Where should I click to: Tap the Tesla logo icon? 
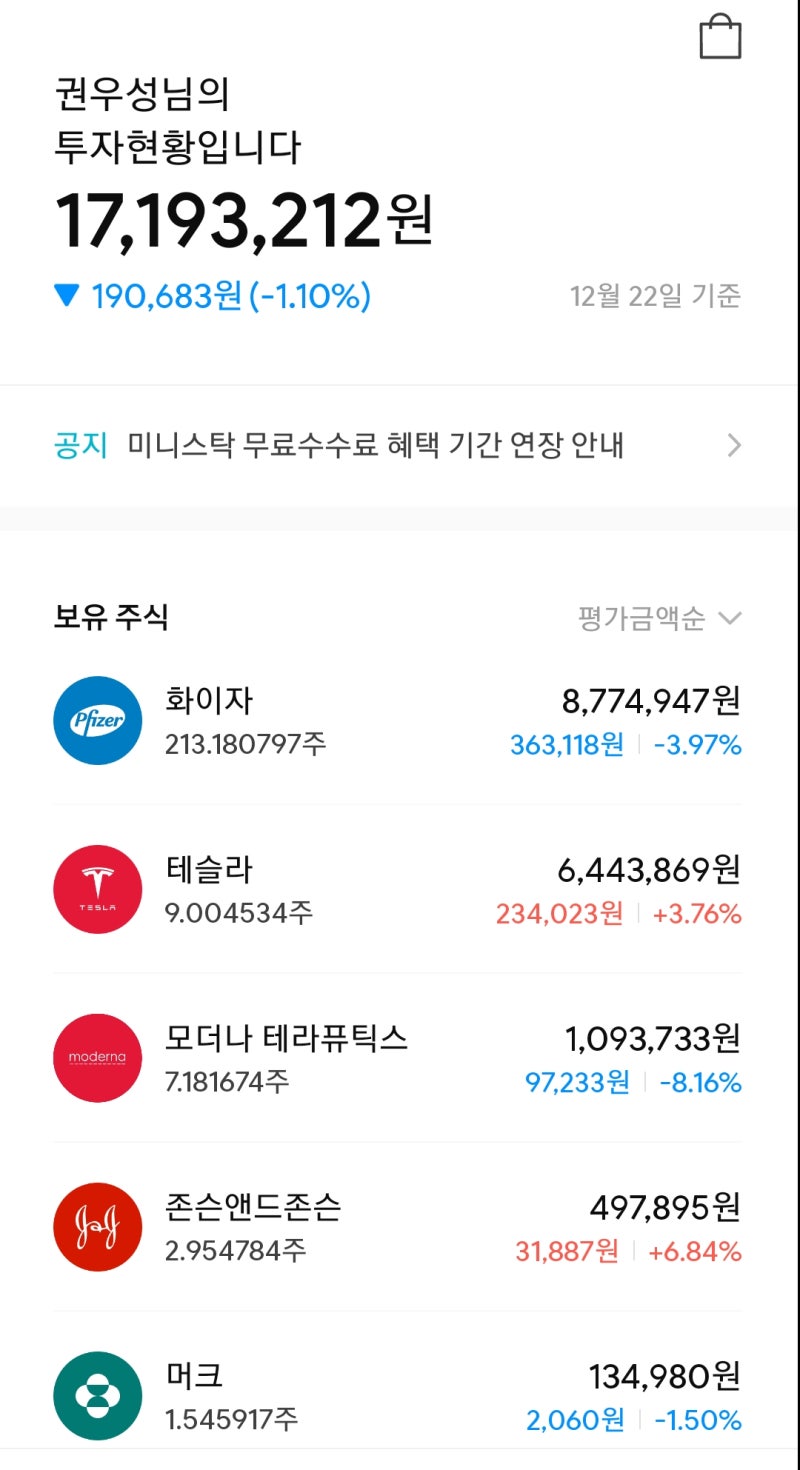point(97,889)
